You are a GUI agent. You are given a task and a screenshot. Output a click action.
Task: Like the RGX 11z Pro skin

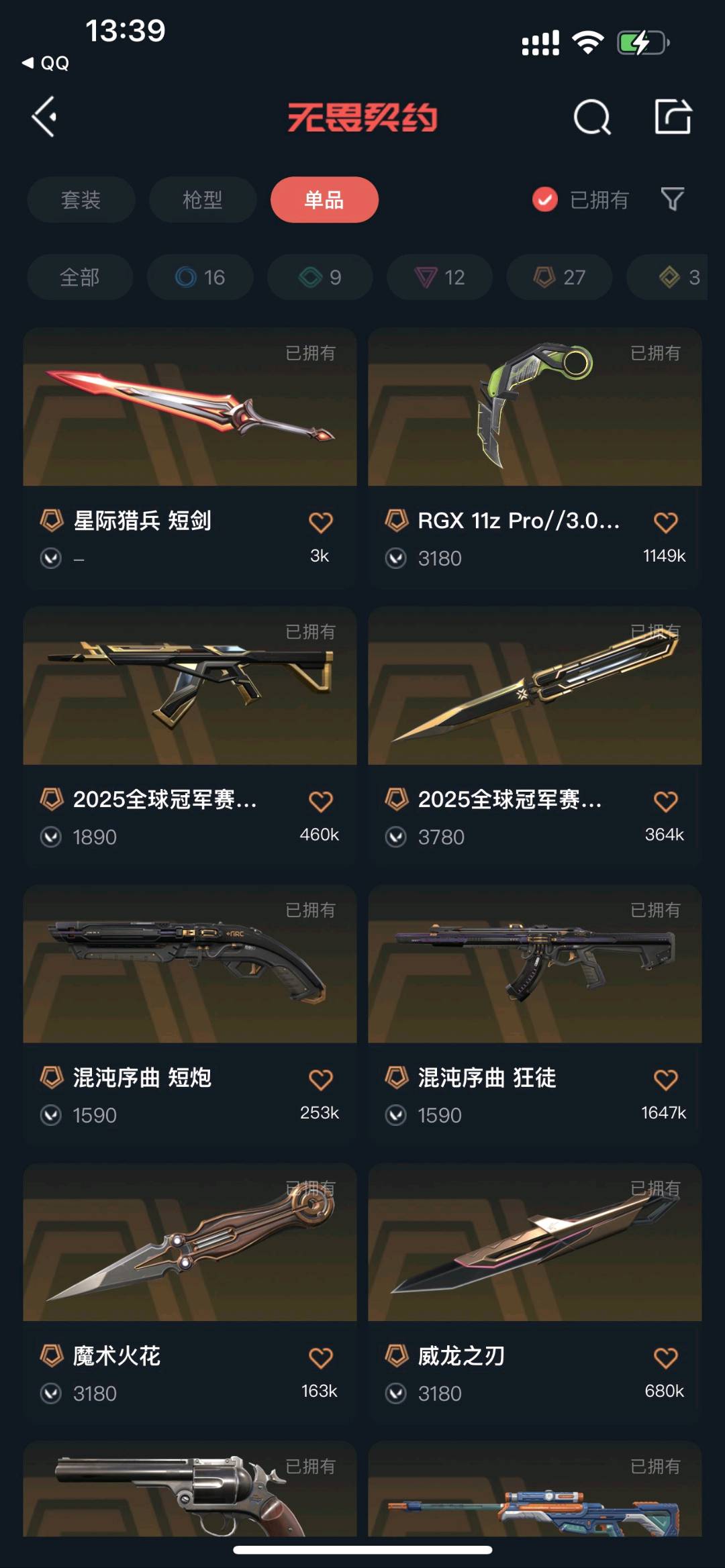pos(665,522)
